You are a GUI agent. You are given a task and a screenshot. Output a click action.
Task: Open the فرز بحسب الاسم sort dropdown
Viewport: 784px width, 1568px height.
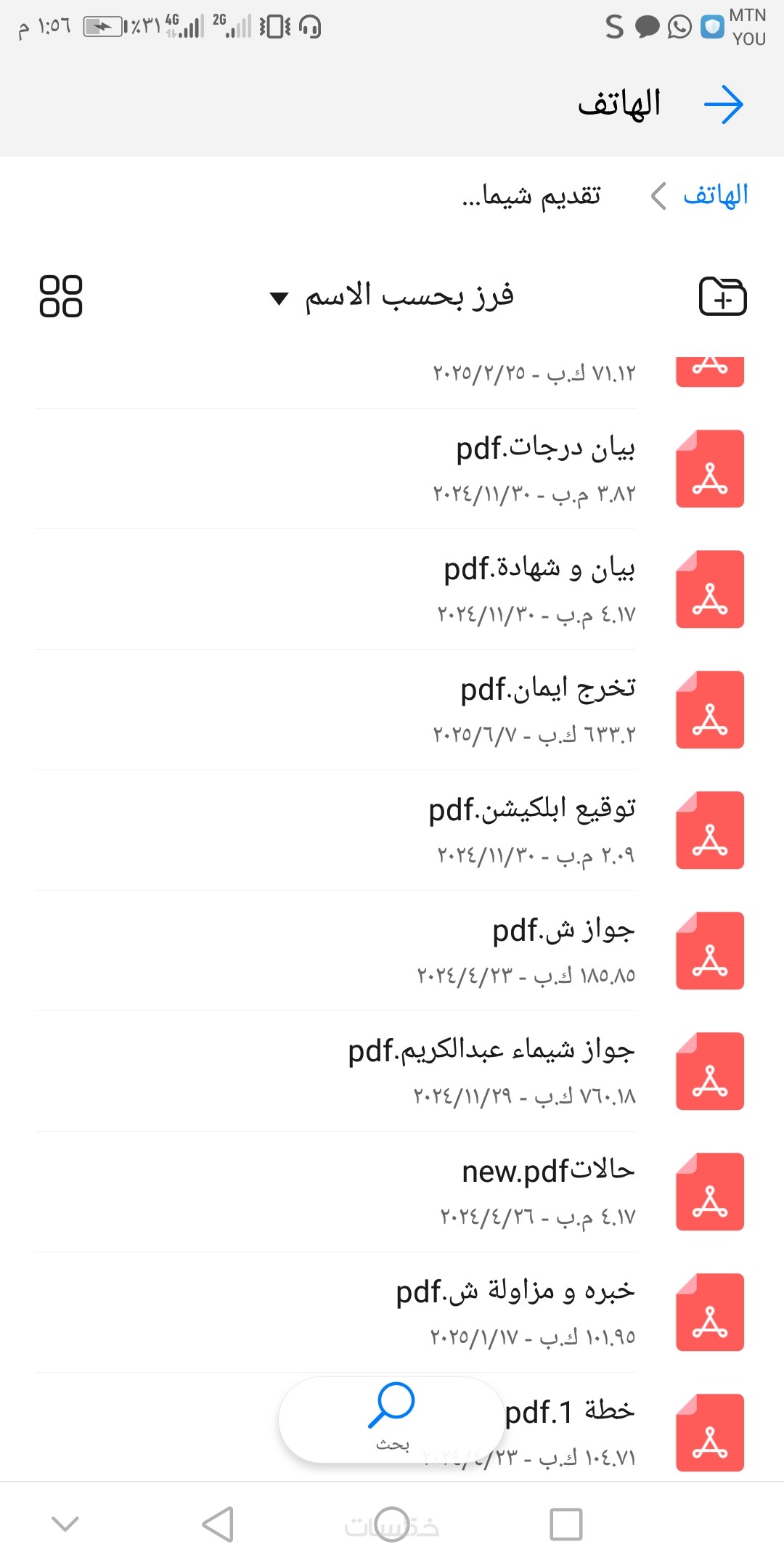pyautogui.click(x=392, y=296)
